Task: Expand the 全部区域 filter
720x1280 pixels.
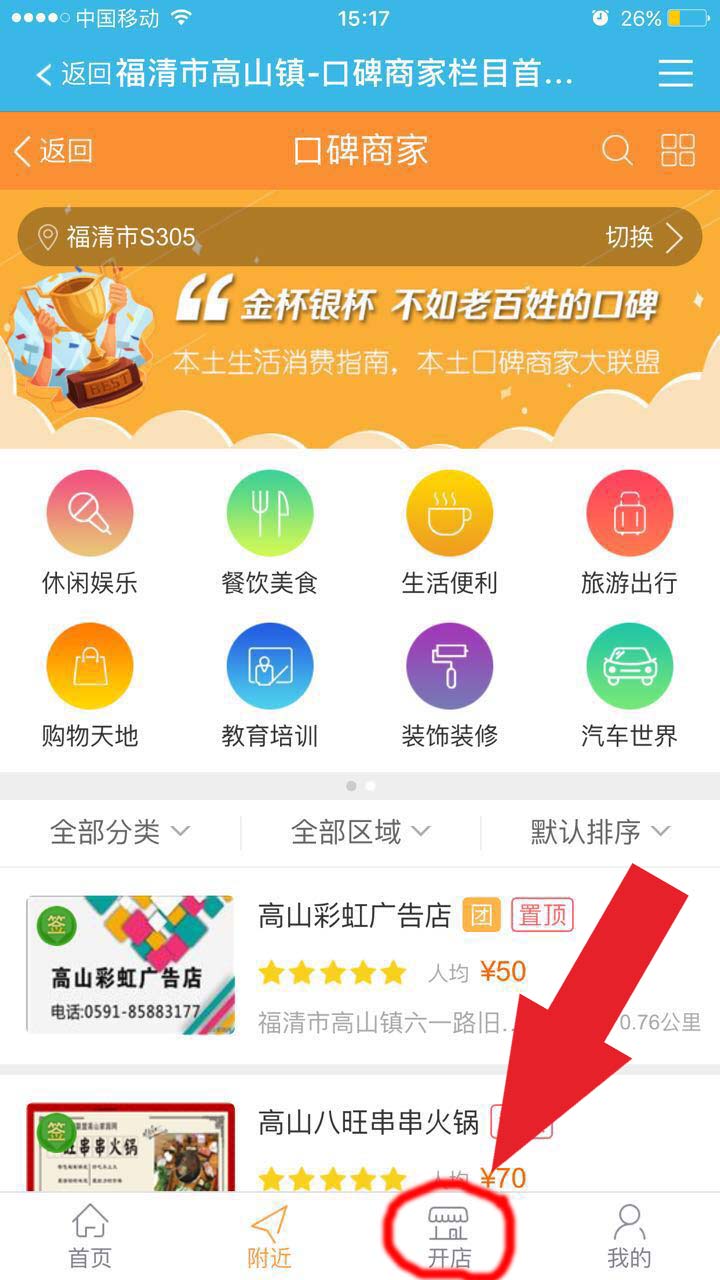Action: click(360, 831)
